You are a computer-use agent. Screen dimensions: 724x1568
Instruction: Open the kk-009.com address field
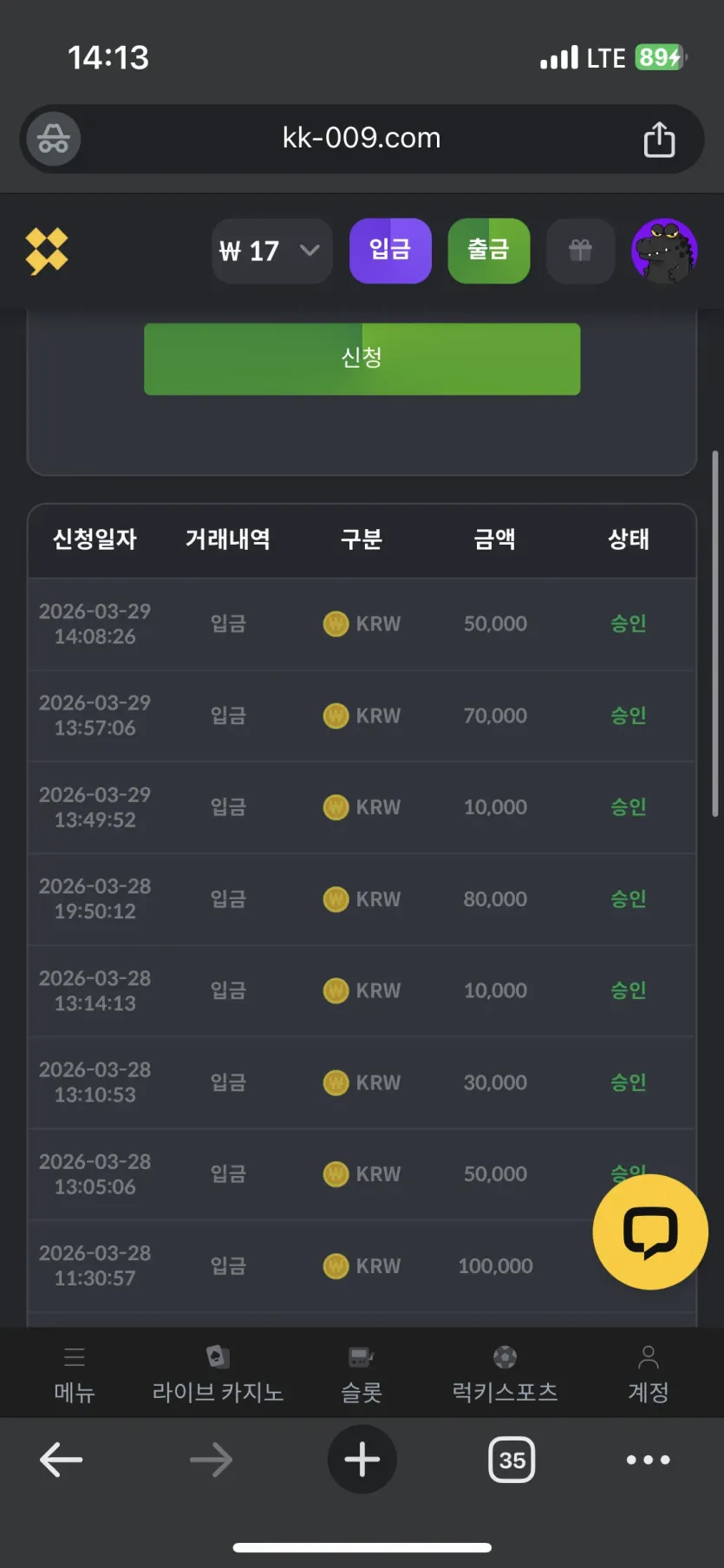362,139
